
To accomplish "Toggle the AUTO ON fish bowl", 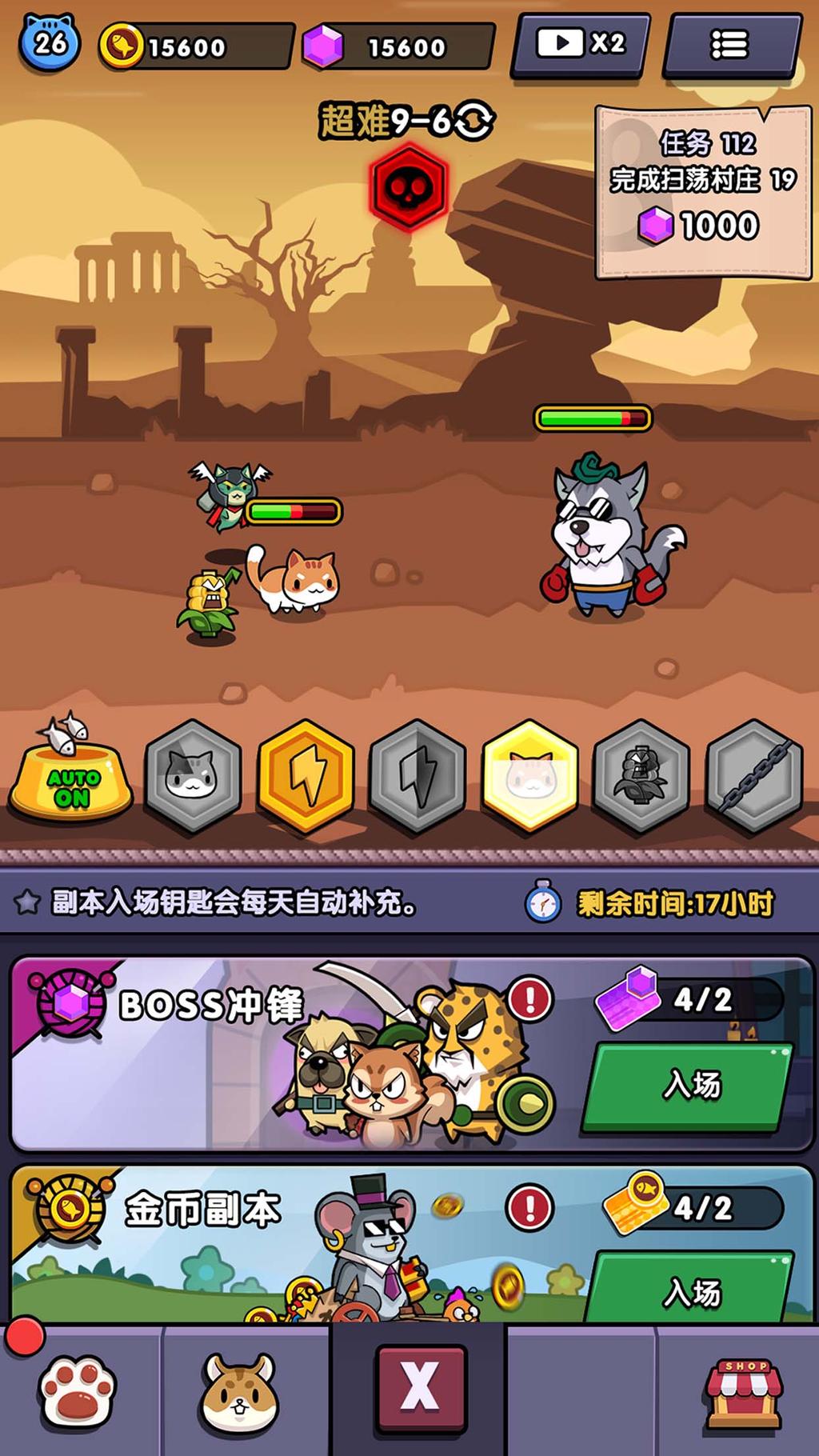I will click(x=71, y=778).
